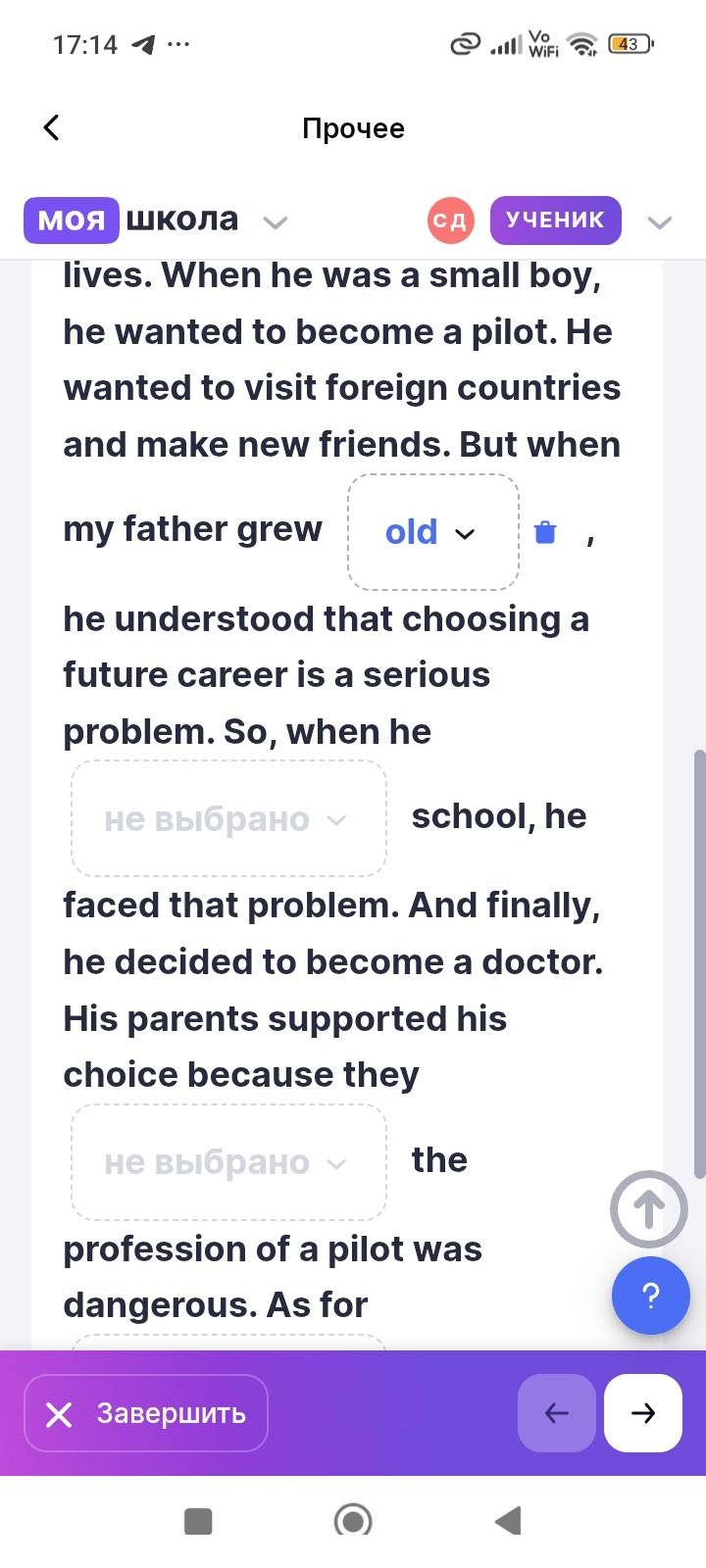Tap the system home button
706x1568 pixels.
click(353, 1521)
